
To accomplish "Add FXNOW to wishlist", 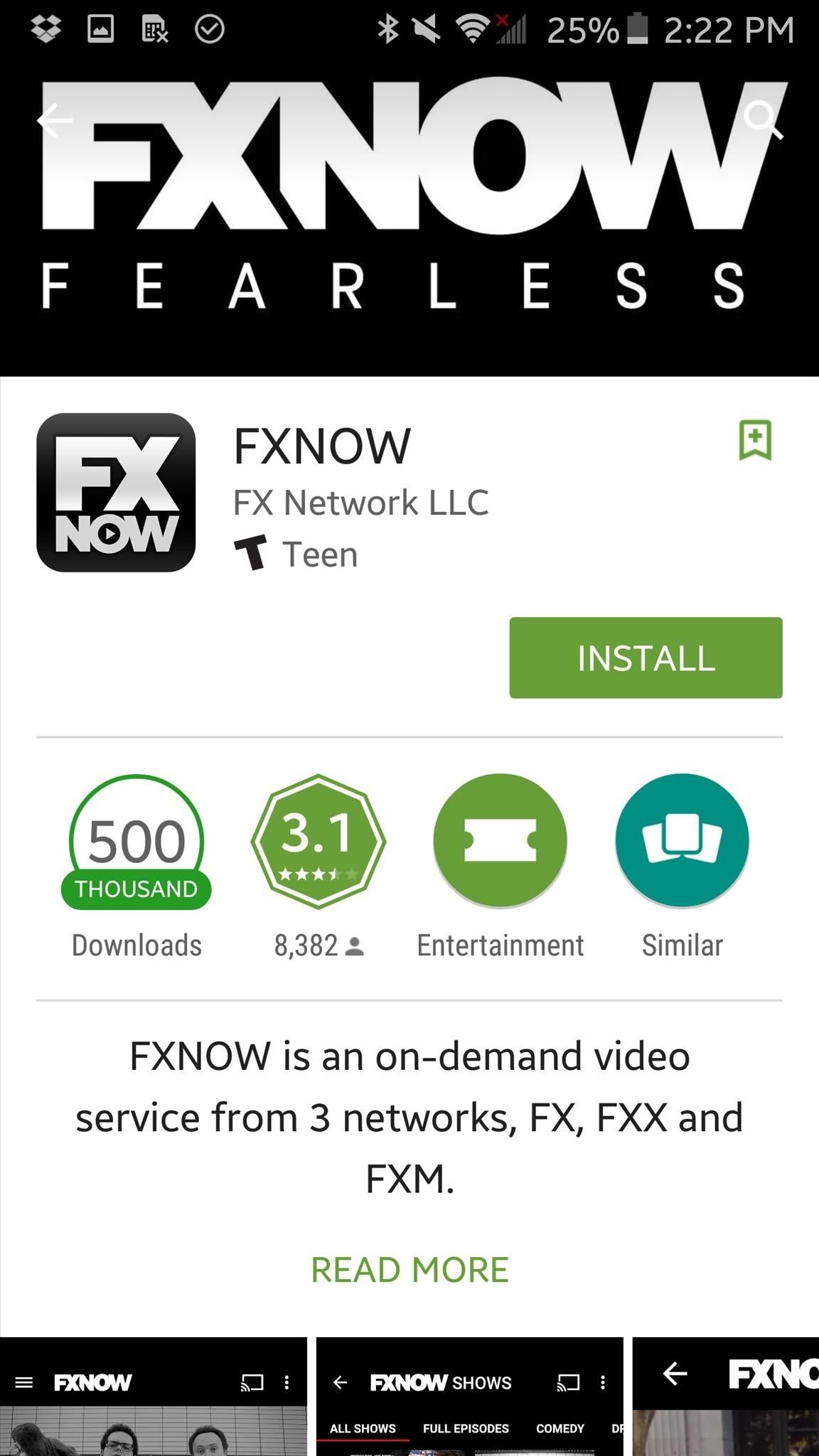I will click(754, 440).
